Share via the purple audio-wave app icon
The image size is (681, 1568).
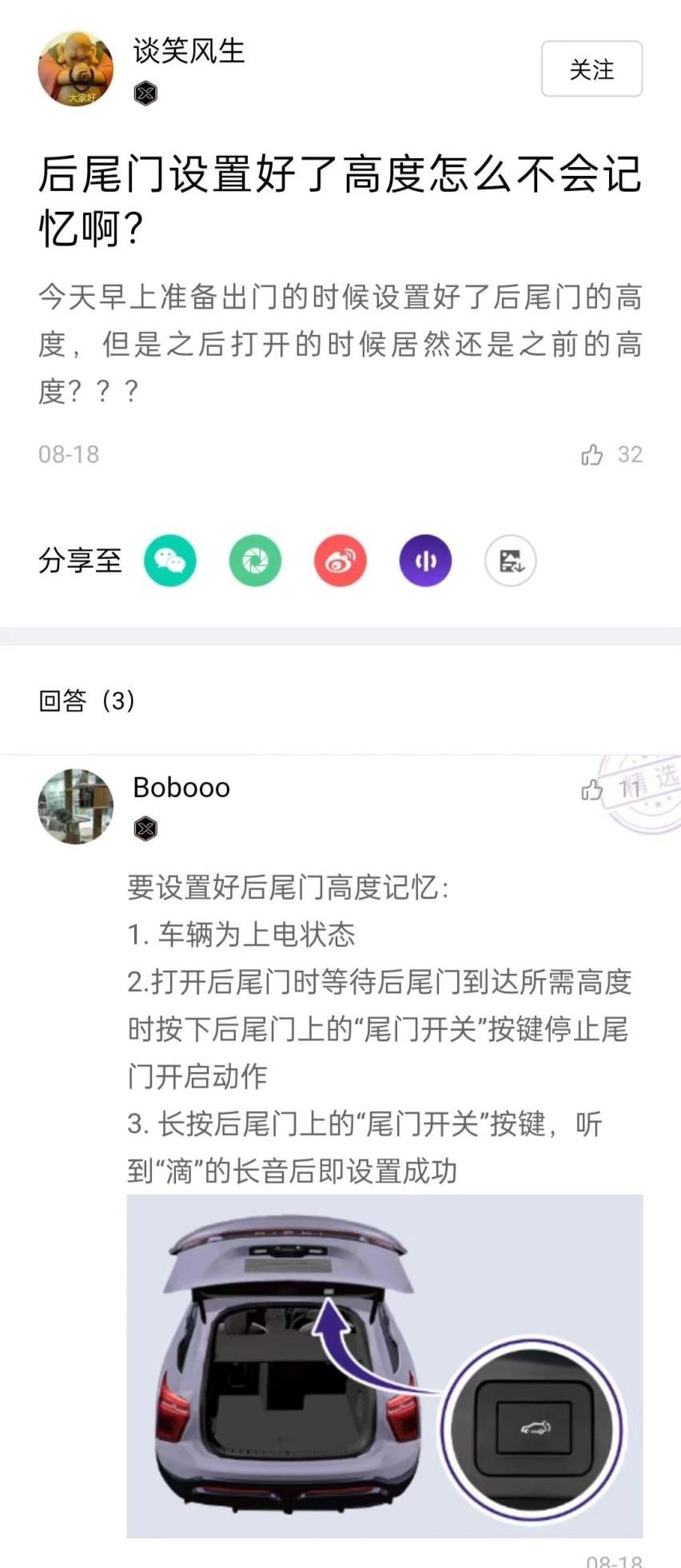425,561
